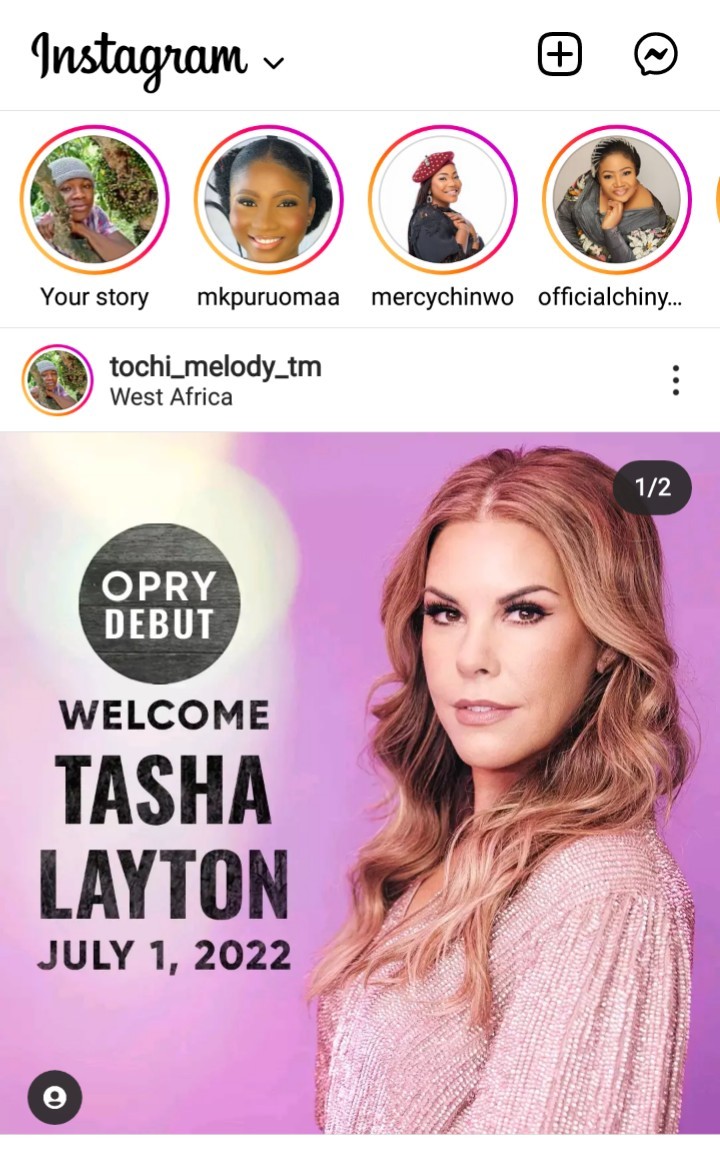Open the Instagram feed dropdown
This screenshot has height=1150, width=720.
point(273,62)
